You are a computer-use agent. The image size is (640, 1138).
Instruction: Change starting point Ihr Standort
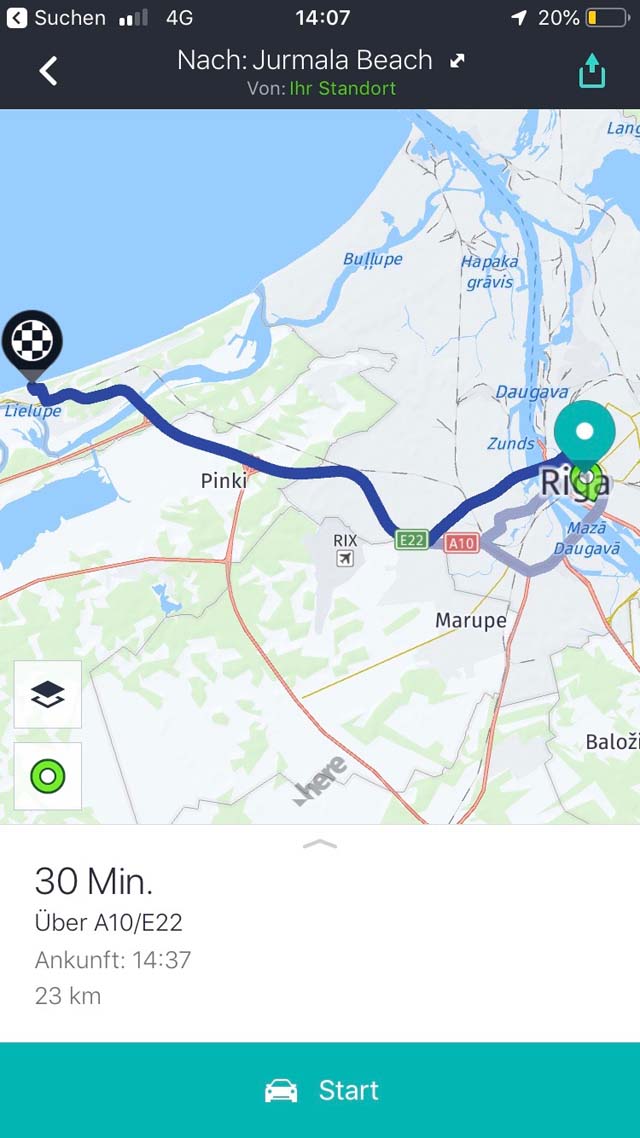click(342, 89)
